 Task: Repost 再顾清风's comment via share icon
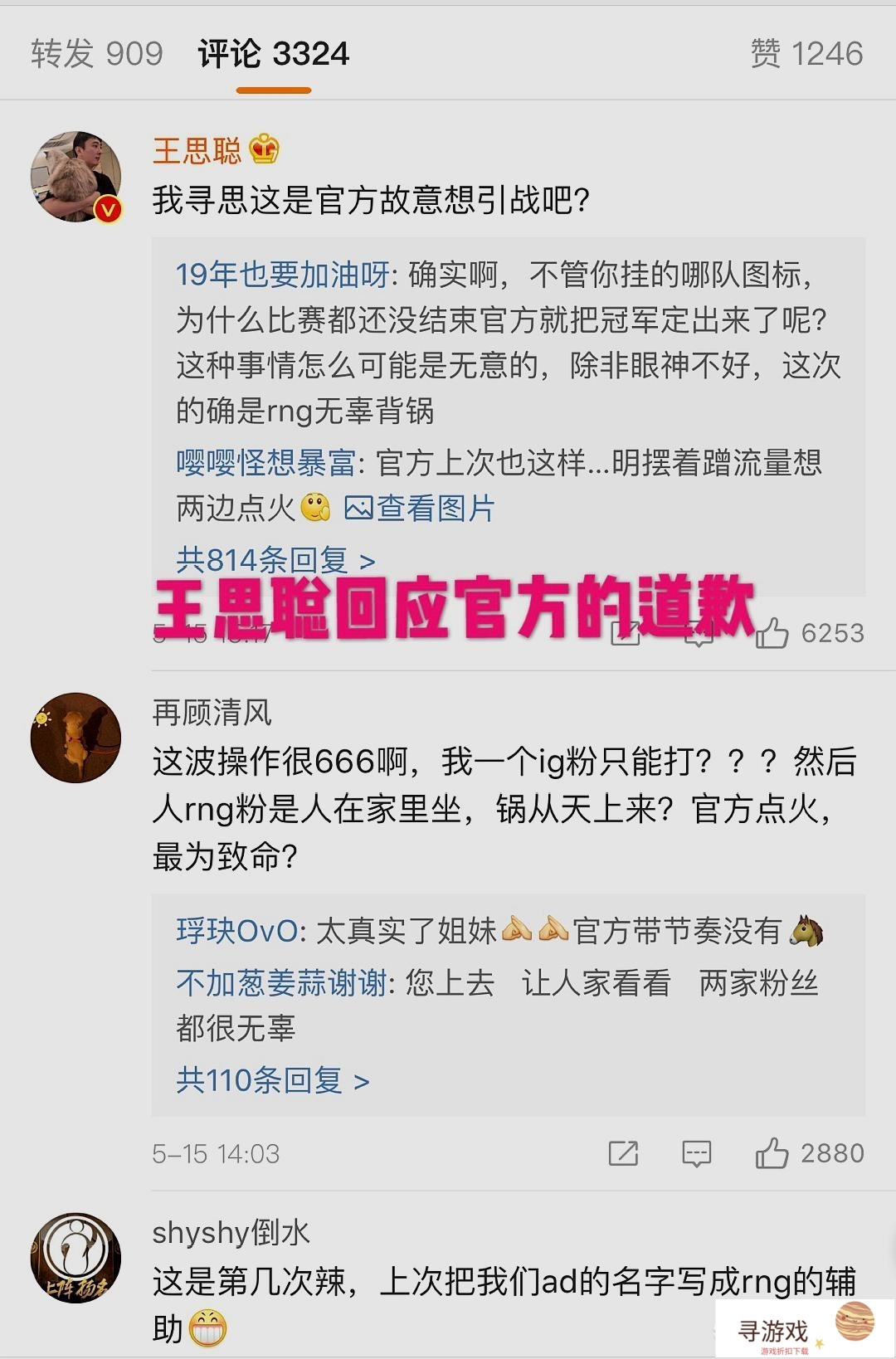(623, 1153)
